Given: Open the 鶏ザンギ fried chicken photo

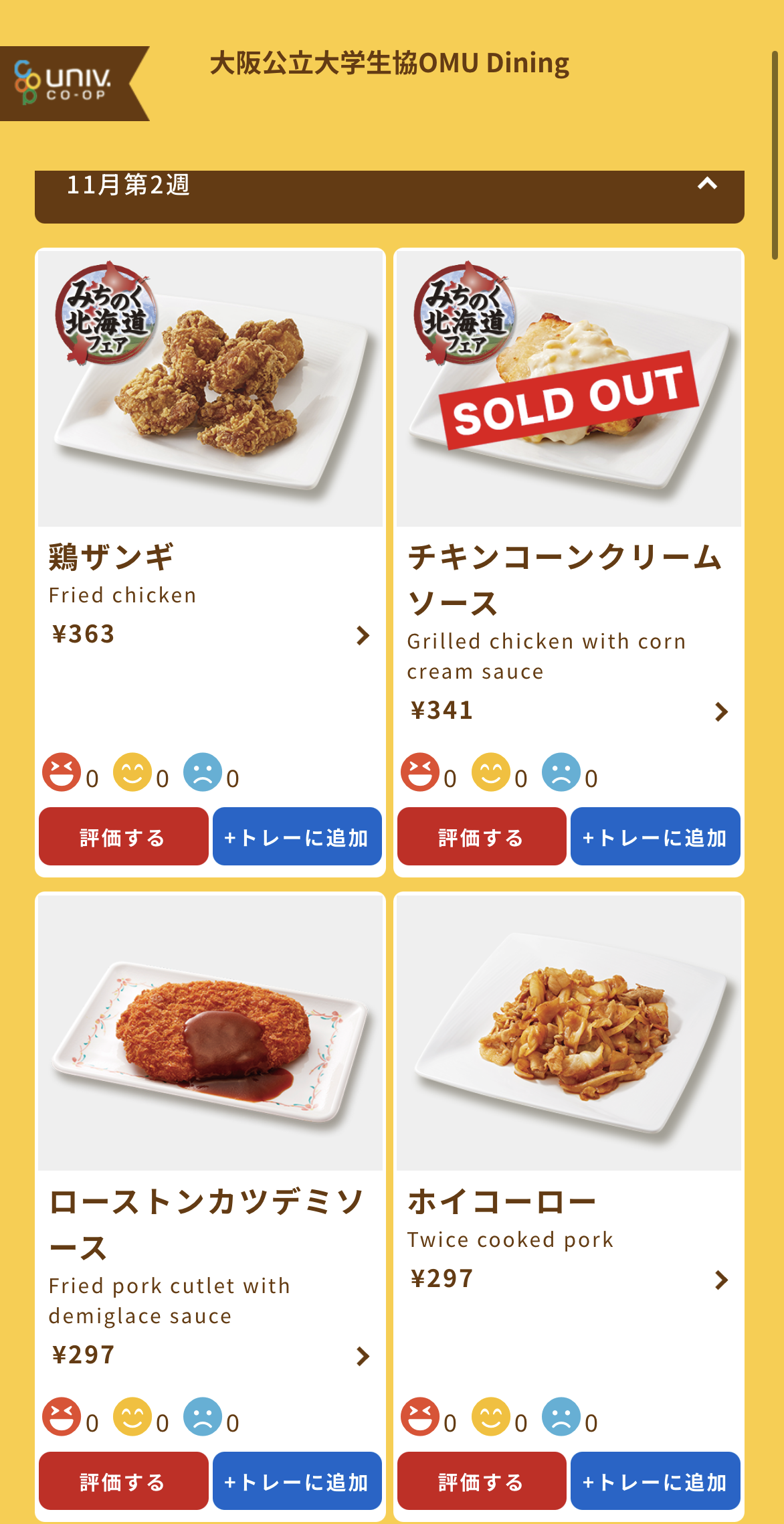Looking at the screenshot, I should [x=210, y=388].
